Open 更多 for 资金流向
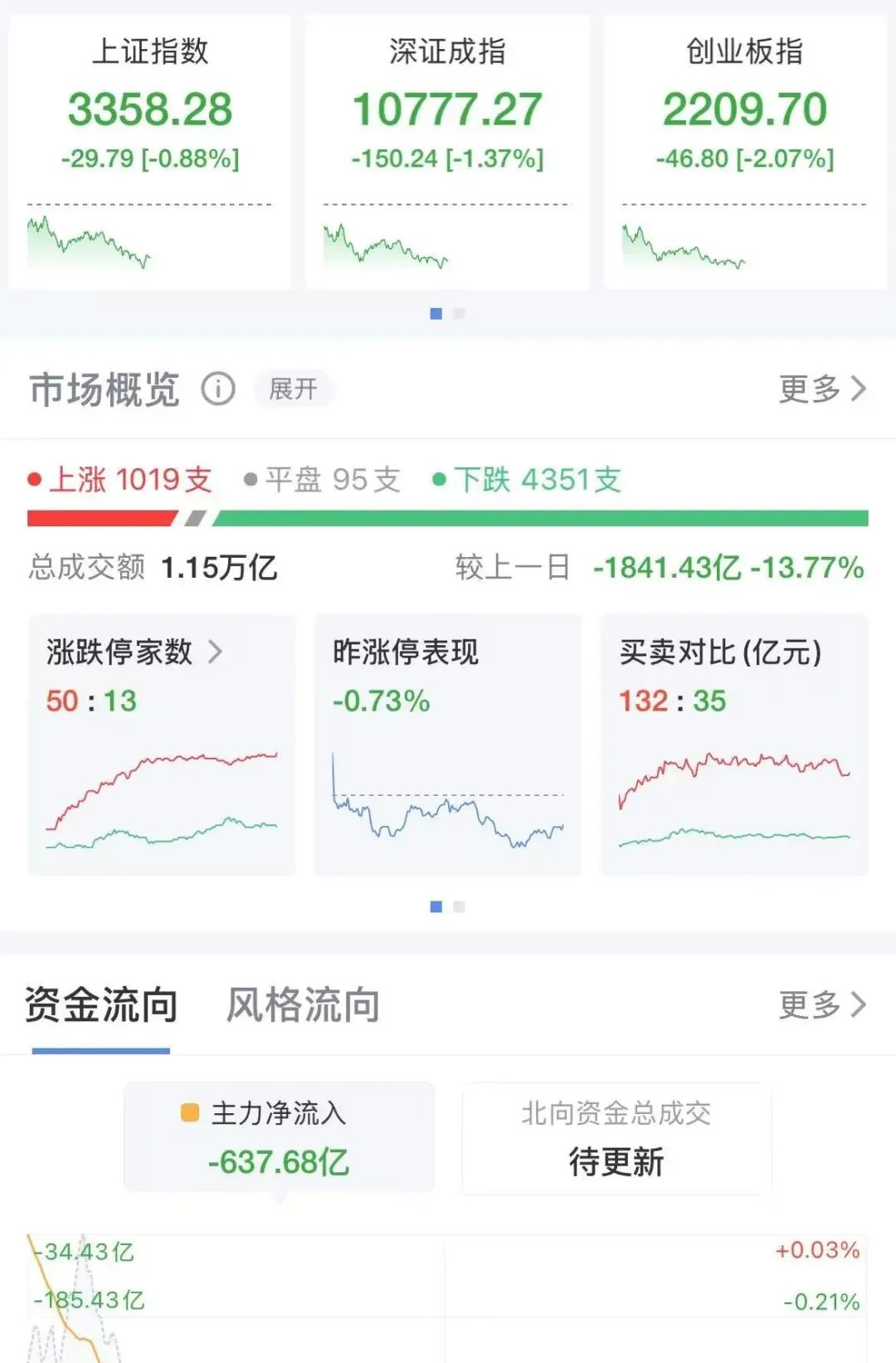This screenshot has height=1363, width=896. coord(821,1005)
